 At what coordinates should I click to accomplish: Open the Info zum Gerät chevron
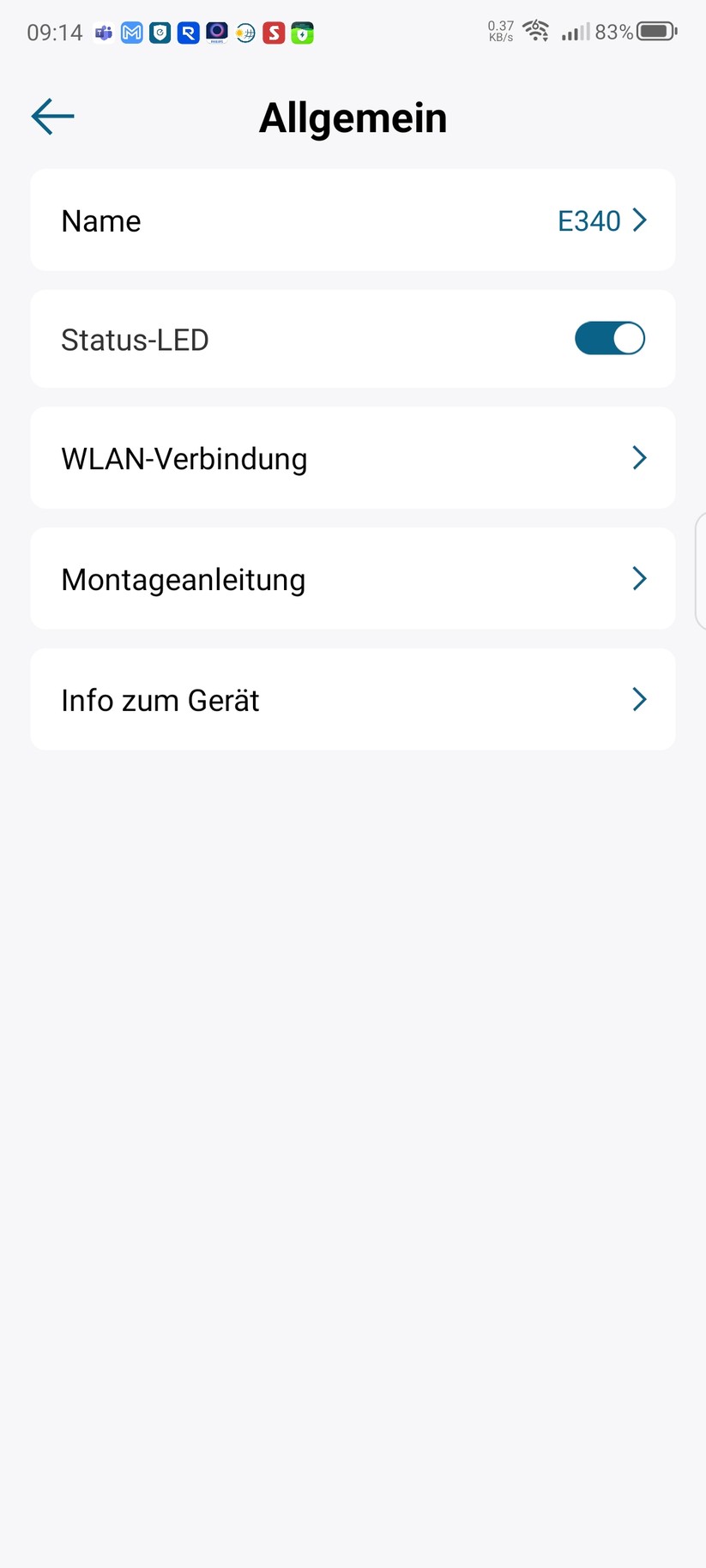coord(638,699)
